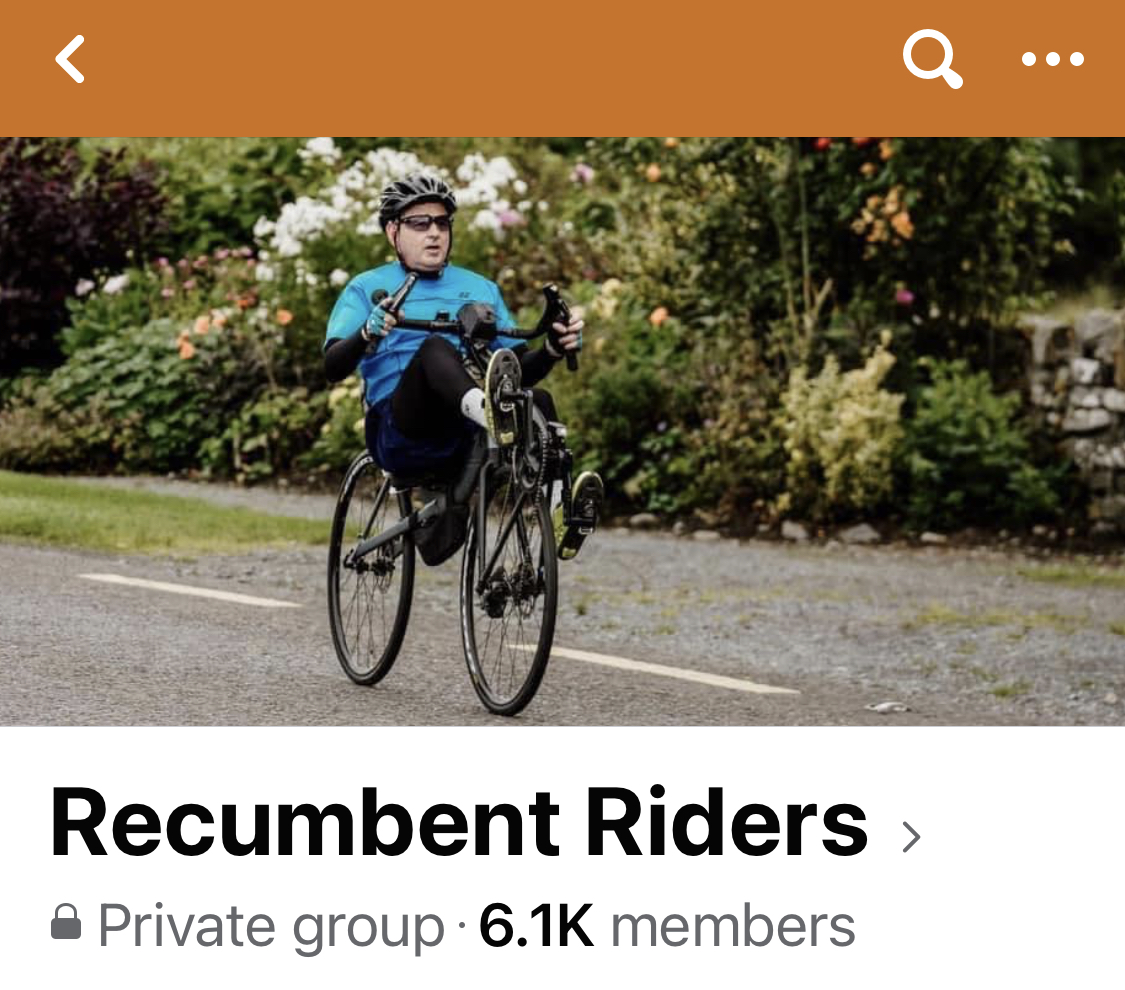Image resolution: width=1125 pixels, height=990 pixels.
Task: Open the three-dot overflow menu
Action: (x=1052, y=60)
